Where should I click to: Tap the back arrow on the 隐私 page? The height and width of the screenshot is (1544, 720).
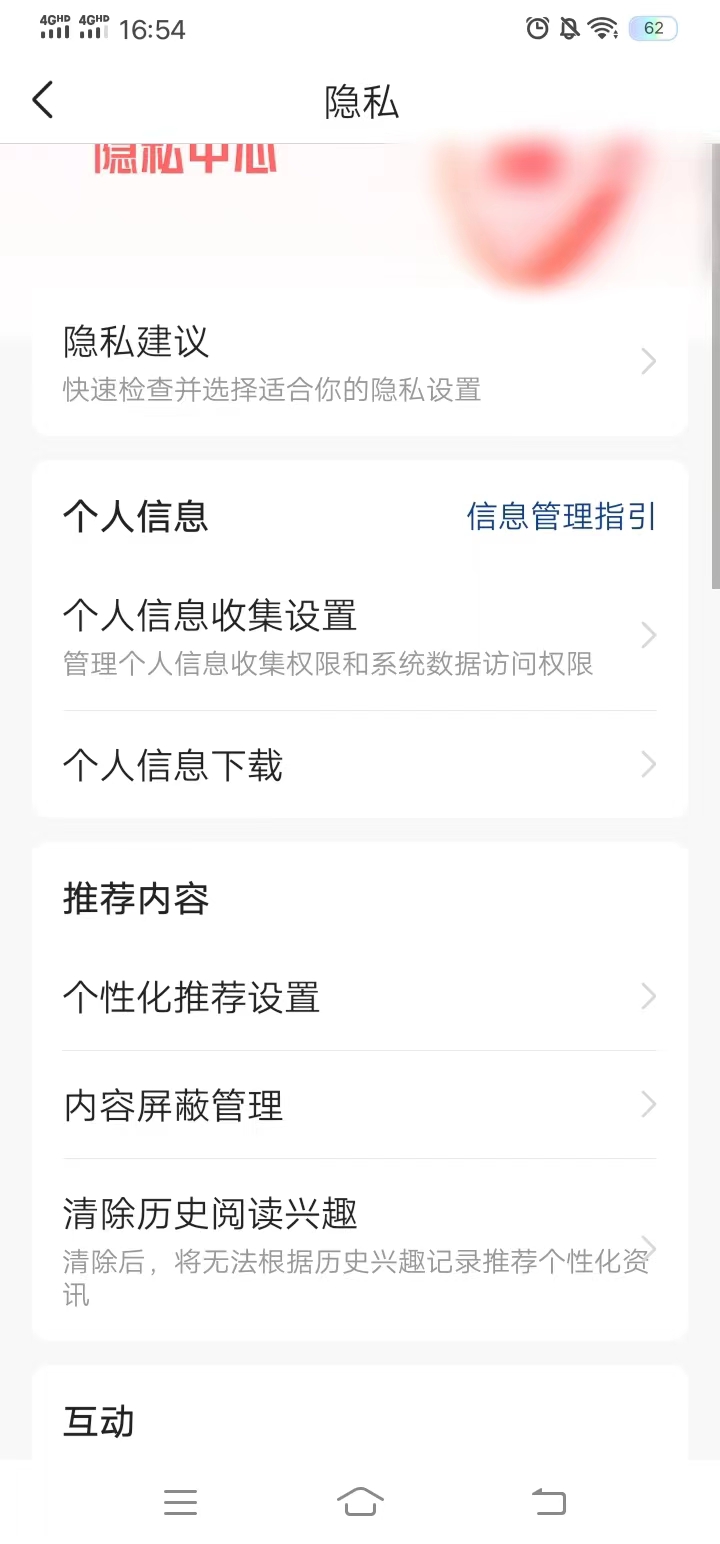42,100
